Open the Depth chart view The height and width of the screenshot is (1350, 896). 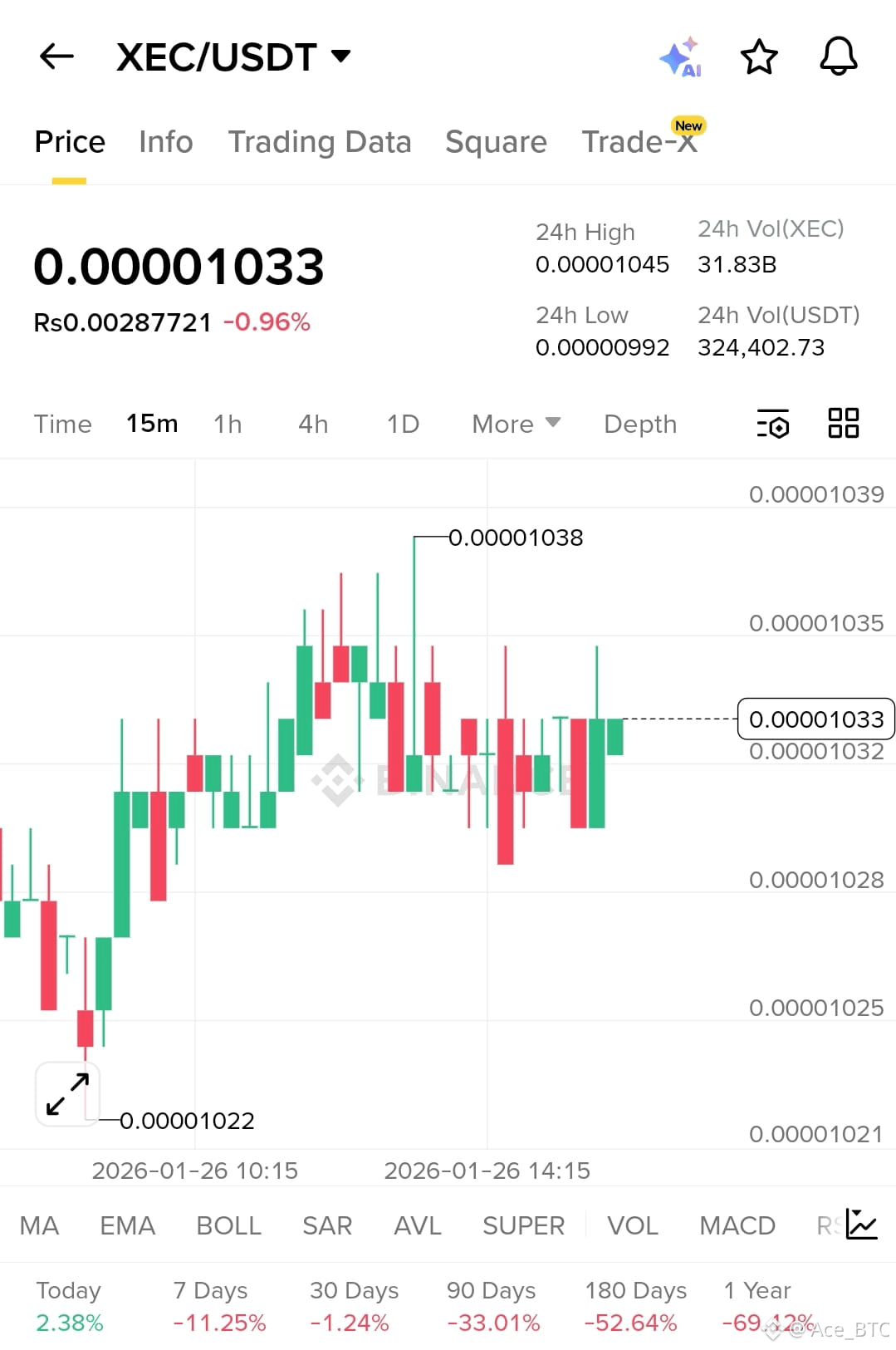click(639, 424)
